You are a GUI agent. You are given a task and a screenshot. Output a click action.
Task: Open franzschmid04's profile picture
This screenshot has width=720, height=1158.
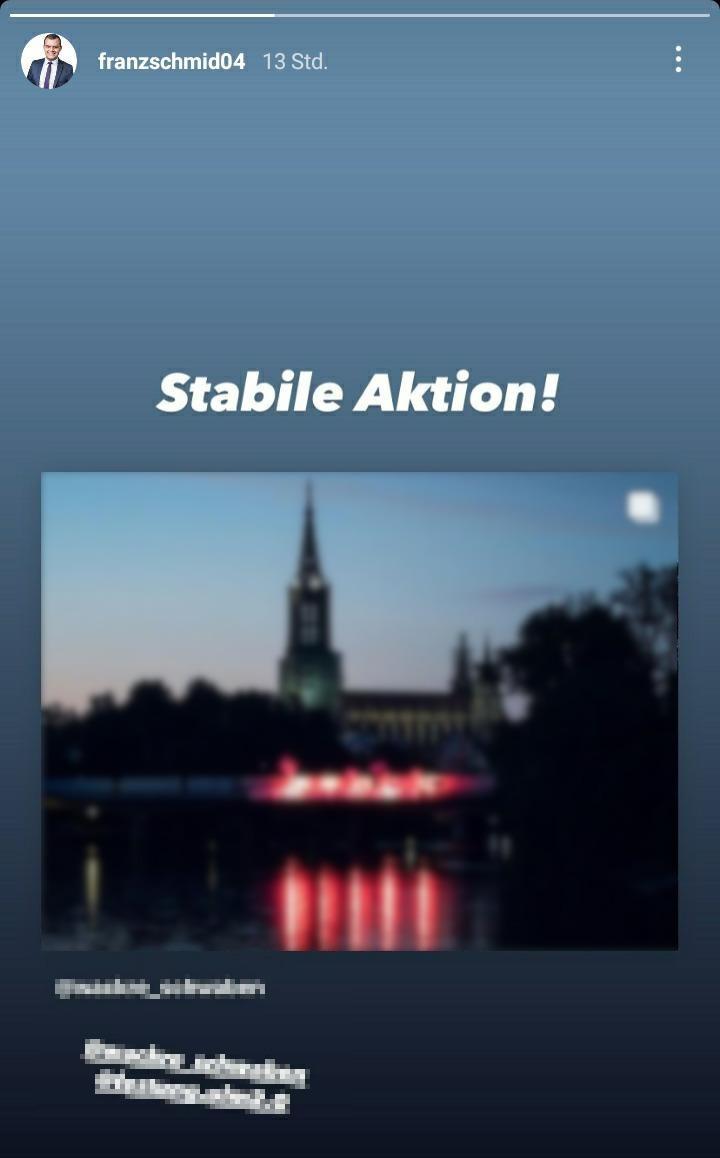pos(48,61)
